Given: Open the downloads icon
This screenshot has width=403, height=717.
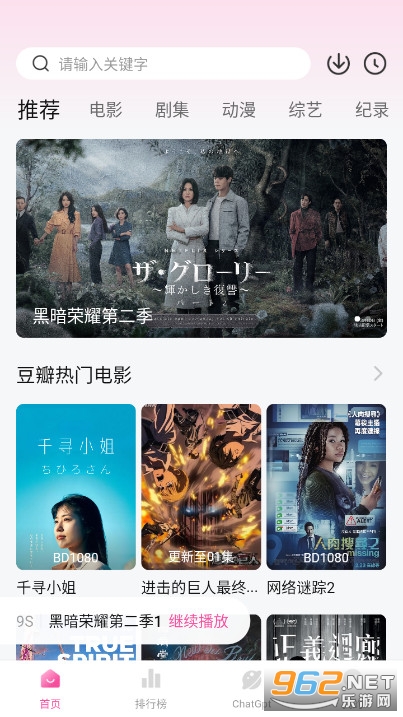Looking at the screenshot, I should [339, 64].
